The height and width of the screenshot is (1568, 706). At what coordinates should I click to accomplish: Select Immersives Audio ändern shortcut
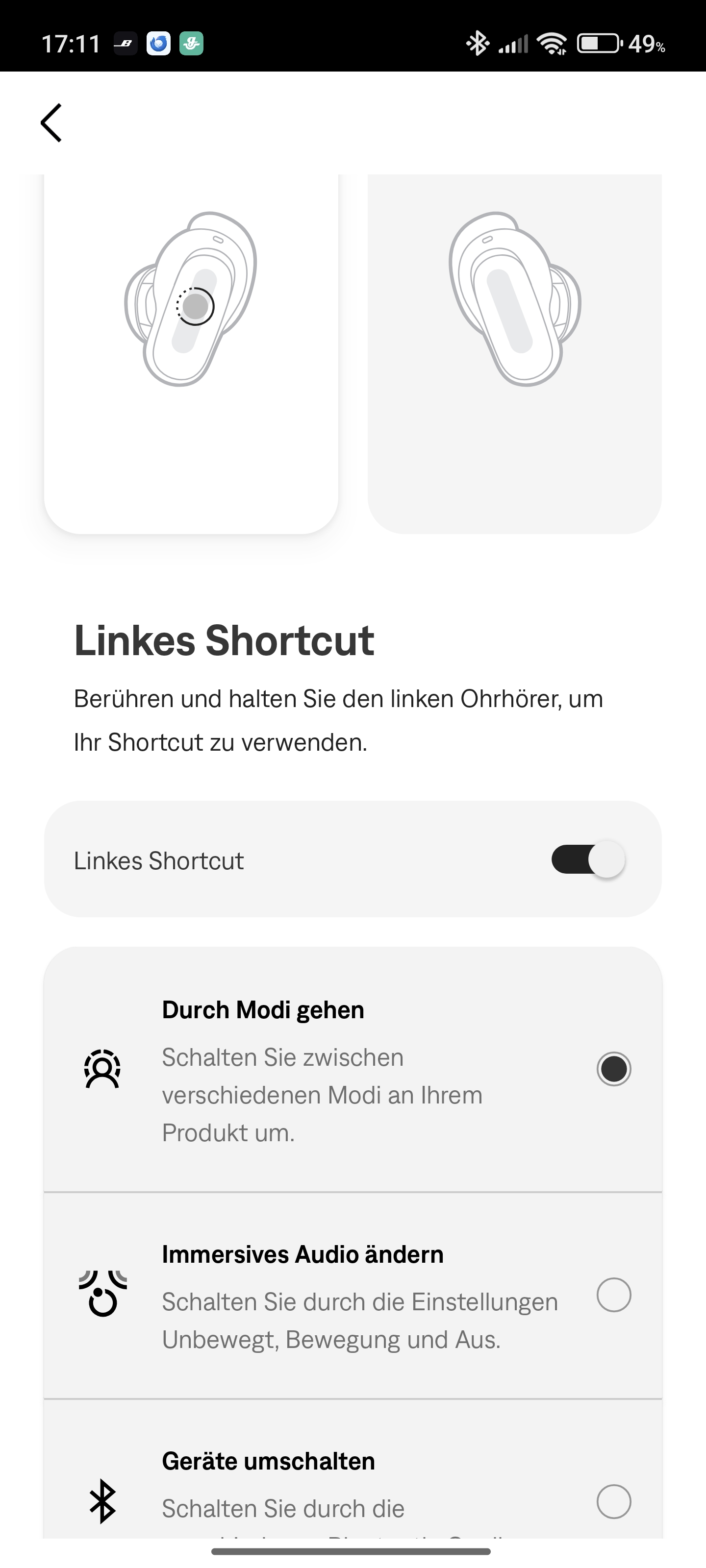[x=613, y=1295]
